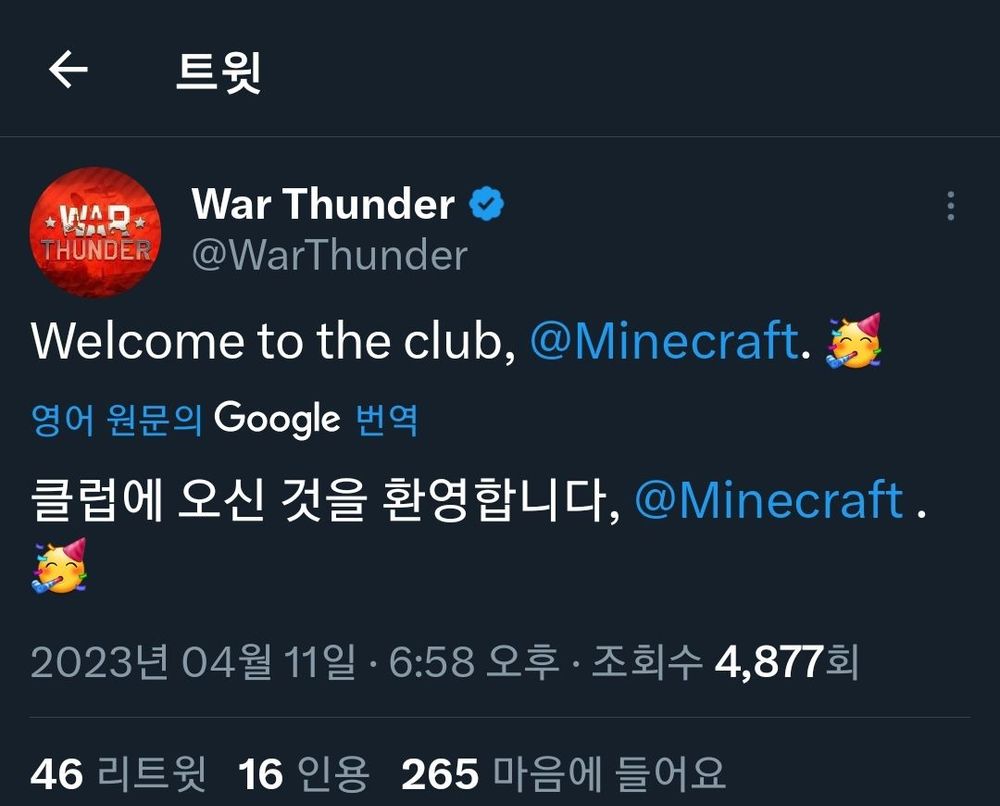This screenshot has width=1000, height=806.
Task: View the 46 retweets list
Action: pyautogui.click(x=118, y=773)
